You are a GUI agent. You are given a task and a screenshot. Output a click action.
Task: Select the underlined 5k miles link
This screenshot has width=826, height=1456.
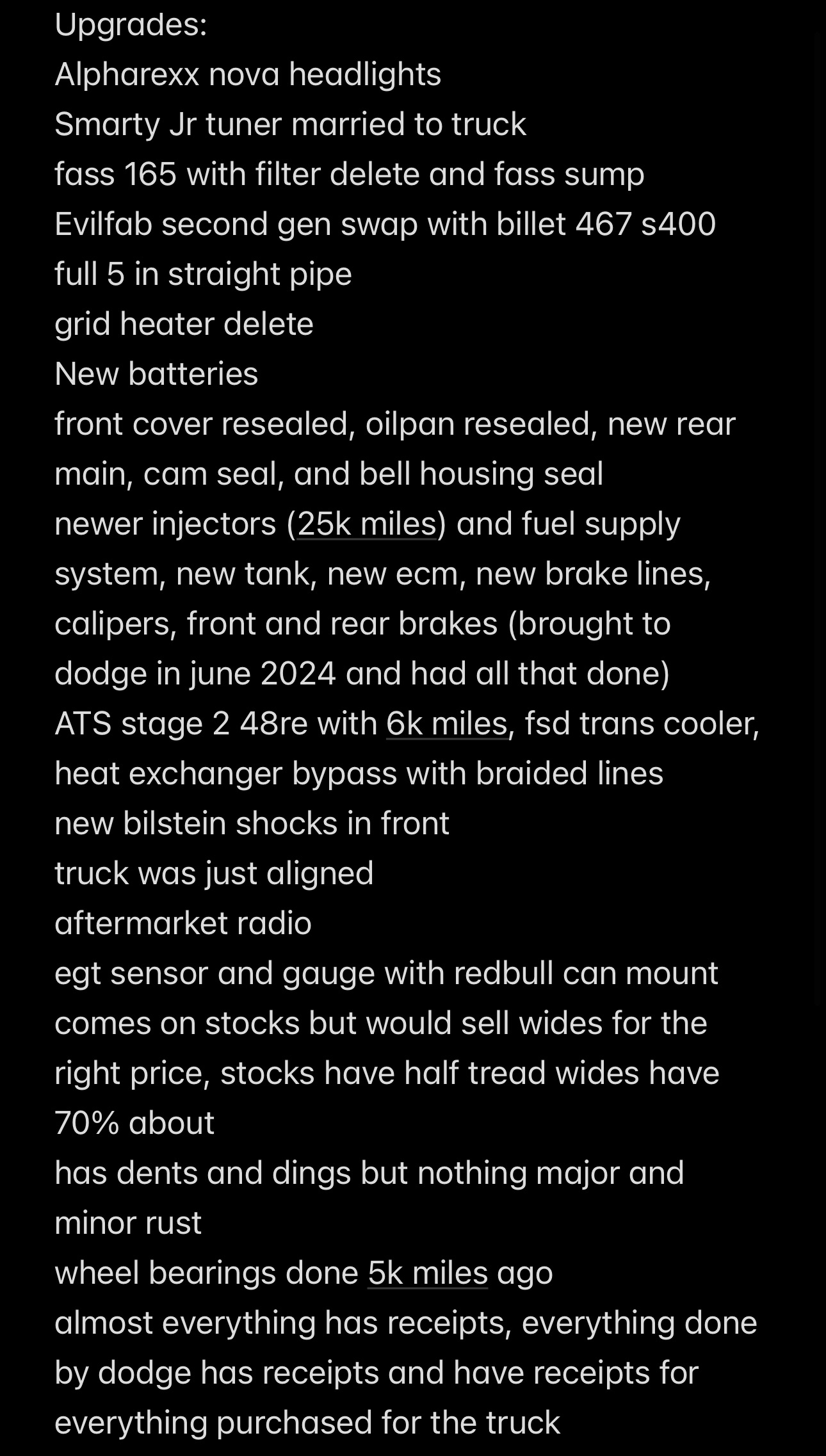click(428, 1272)
